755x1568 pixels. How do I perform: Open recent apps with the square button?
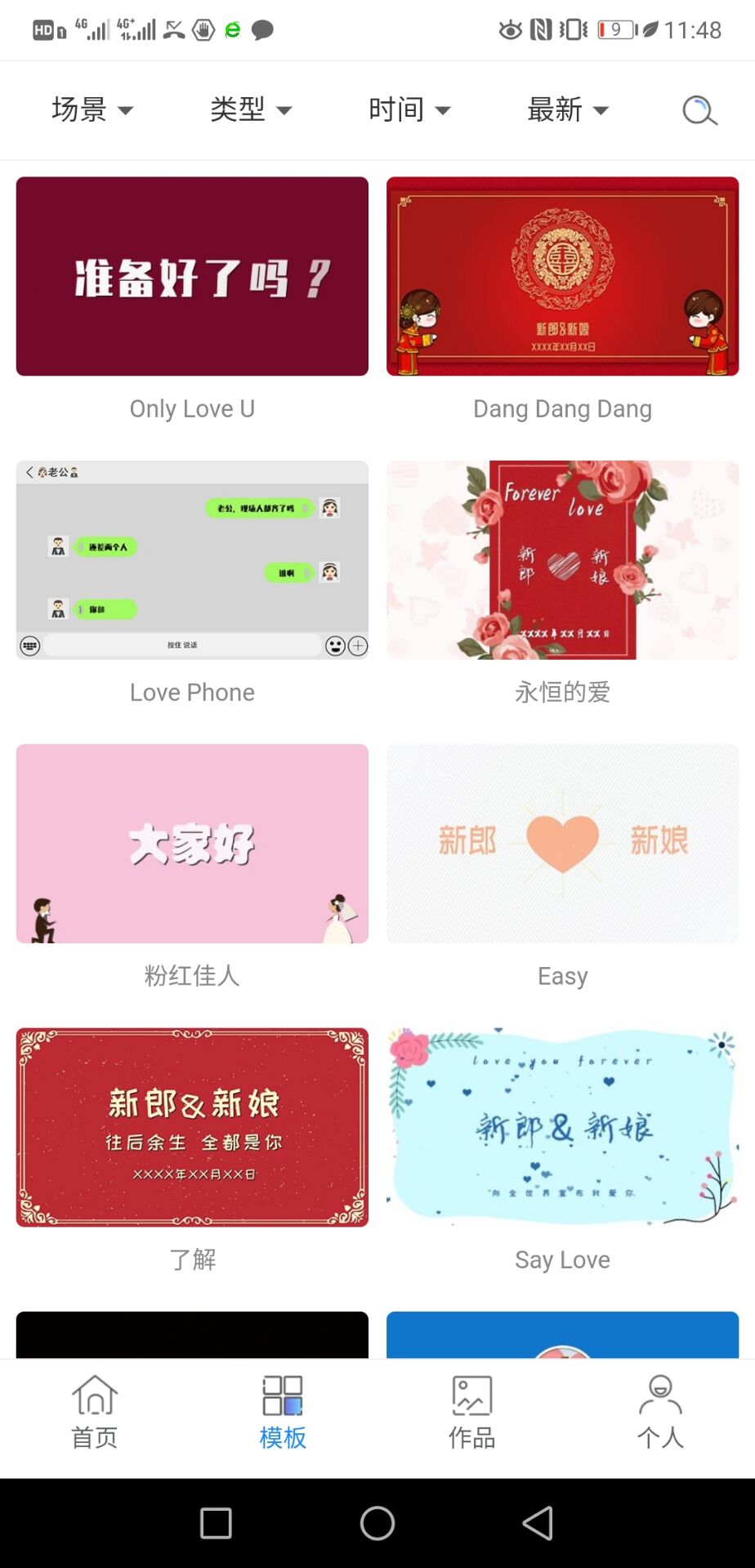point(215,1521)
